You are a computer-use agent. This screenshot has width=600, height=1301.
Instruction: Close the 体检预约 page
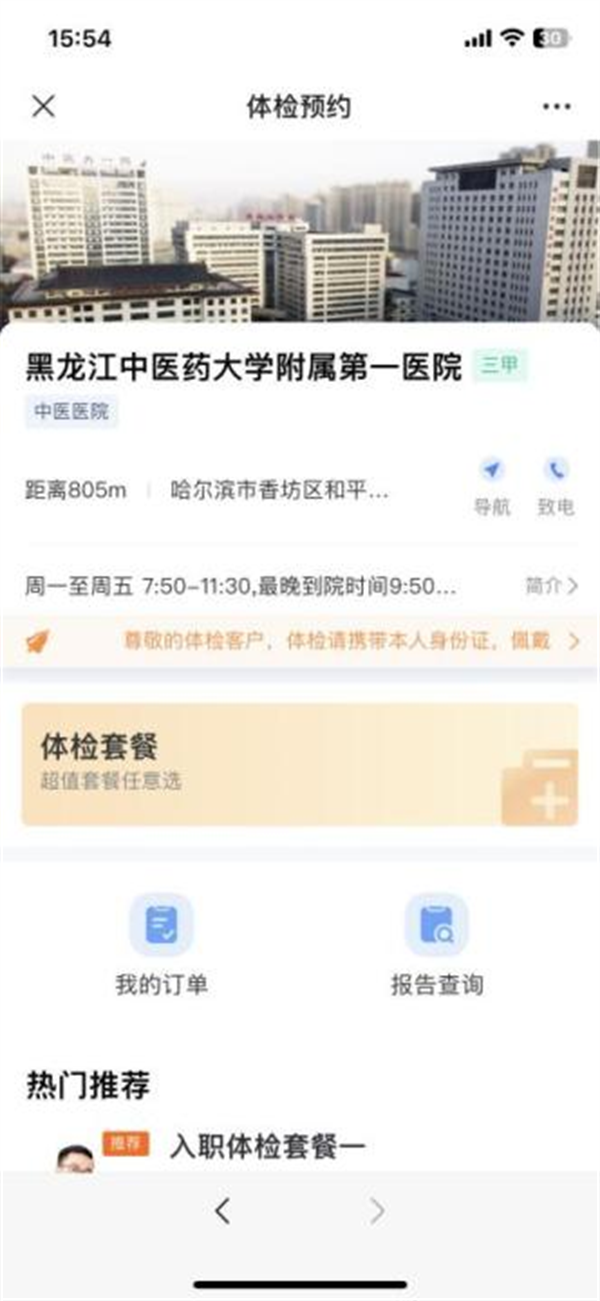tap(43, 107)
